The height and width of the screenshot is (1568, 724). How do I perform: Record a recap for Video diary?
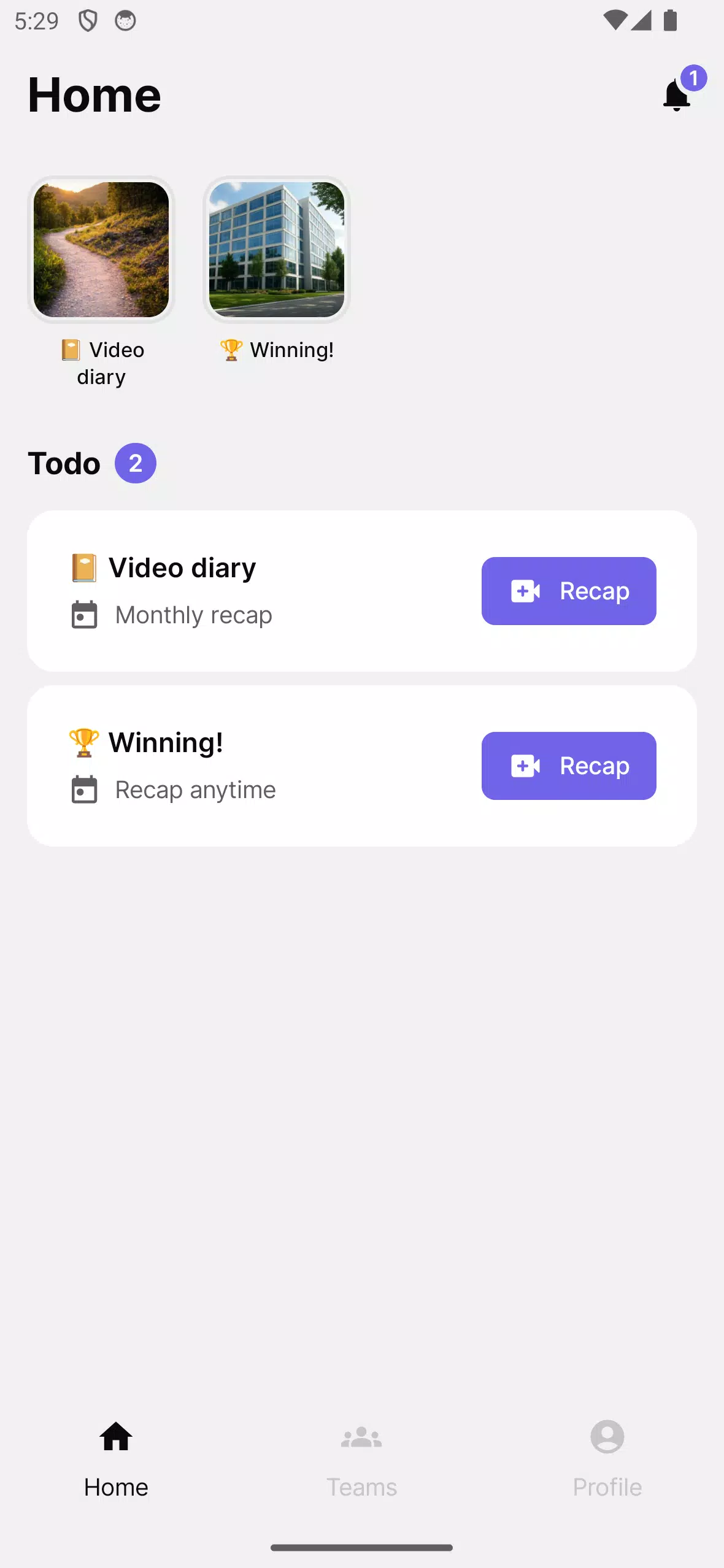tap(568, 591)
